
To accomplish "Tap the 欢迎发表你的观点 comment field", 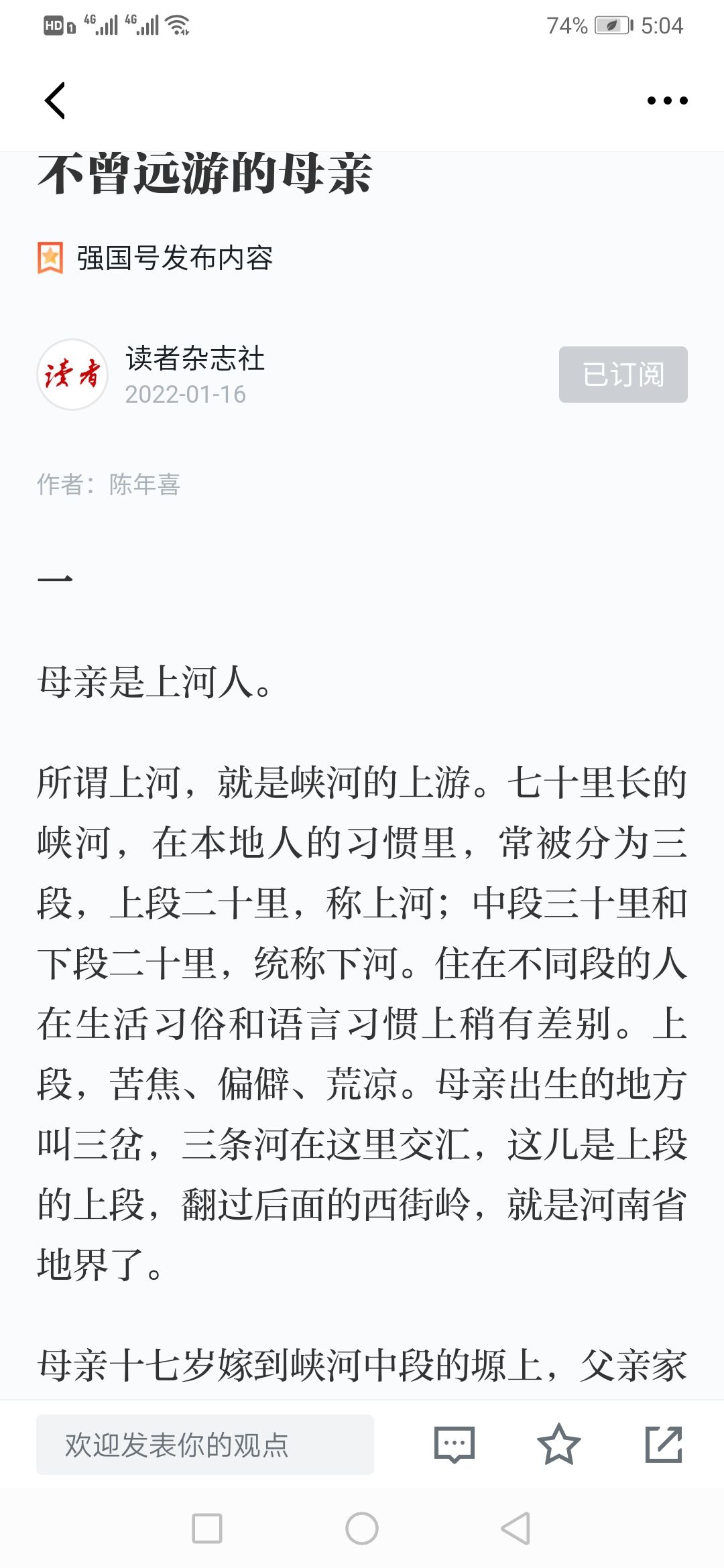I will [x=205, y=1444].
